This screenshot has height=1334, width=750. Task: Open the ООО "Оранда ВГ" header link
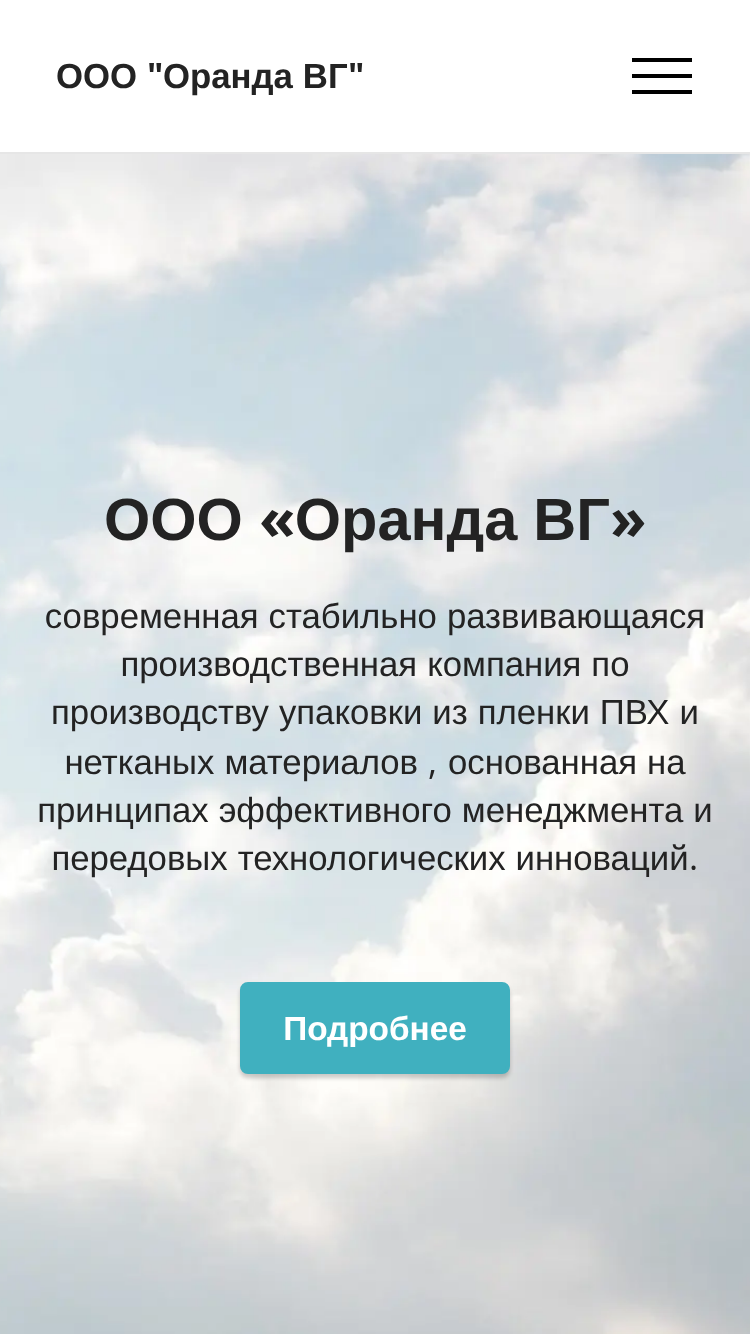210,76
